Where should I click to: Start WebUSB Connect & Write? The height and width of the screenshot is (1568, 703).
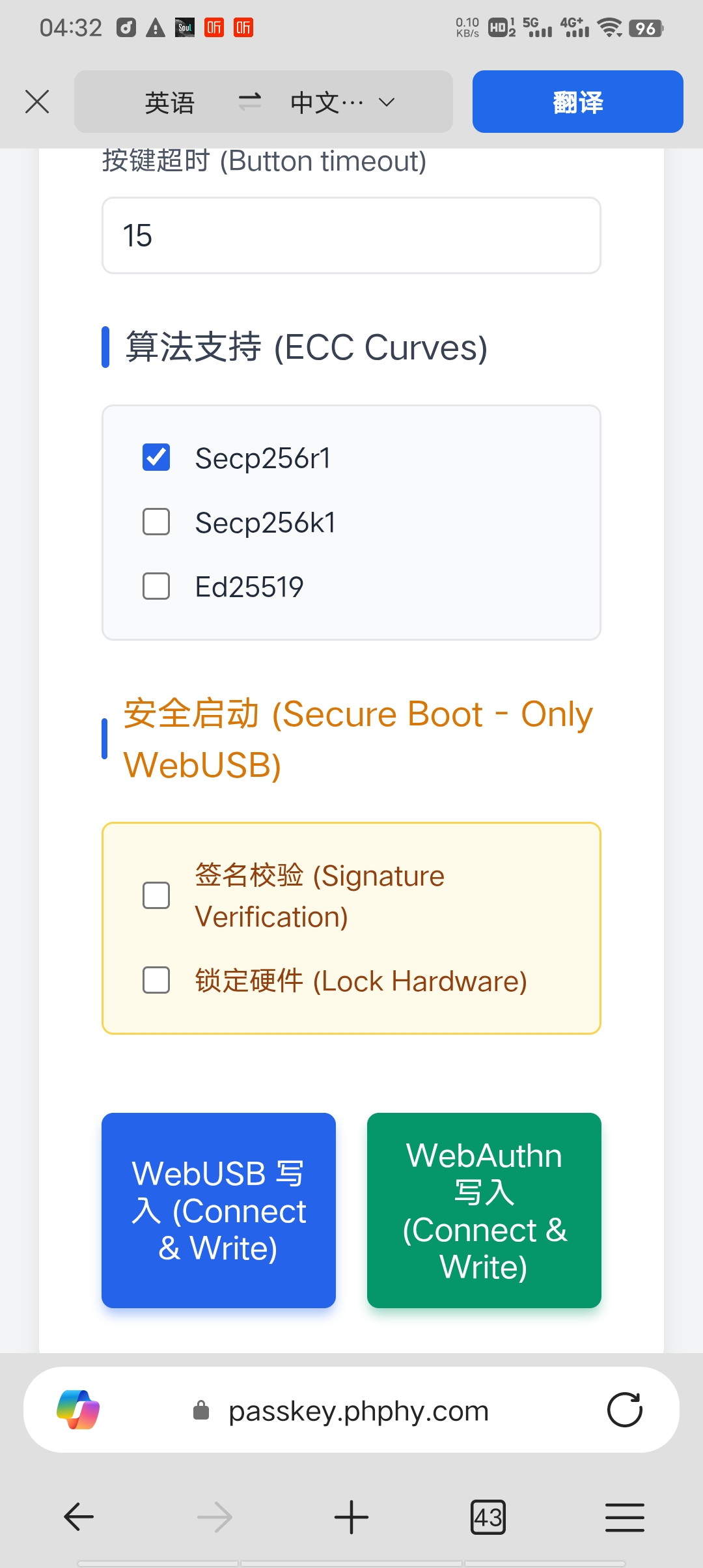point(219,1210)
